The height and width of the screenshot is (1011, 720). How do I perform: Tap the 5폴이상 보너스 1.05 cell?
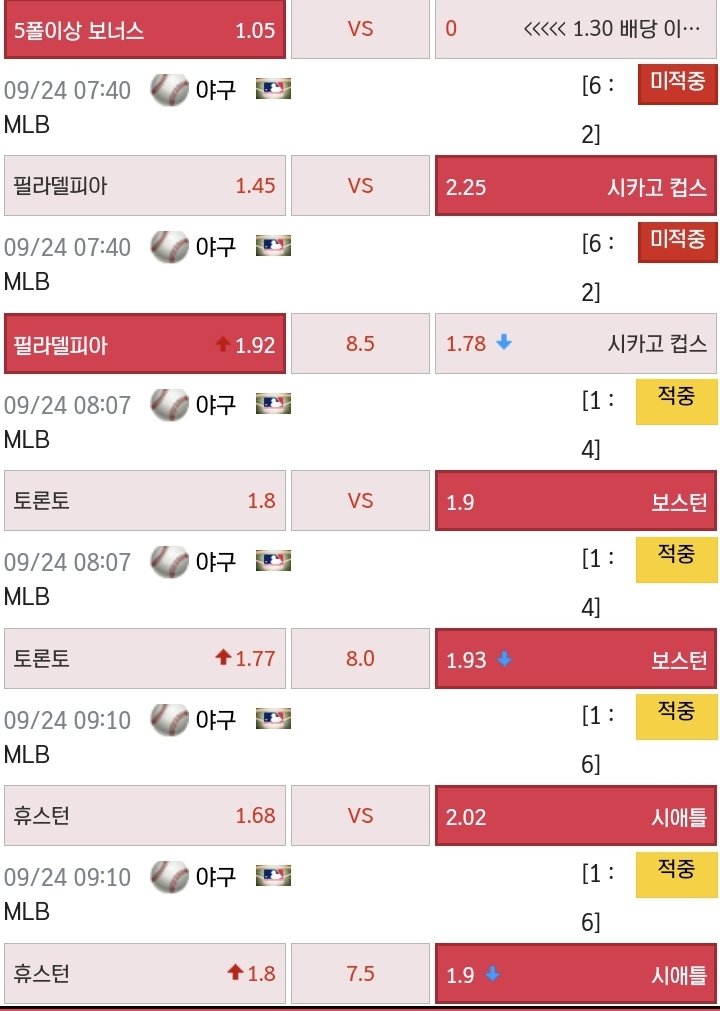(145, 29)
